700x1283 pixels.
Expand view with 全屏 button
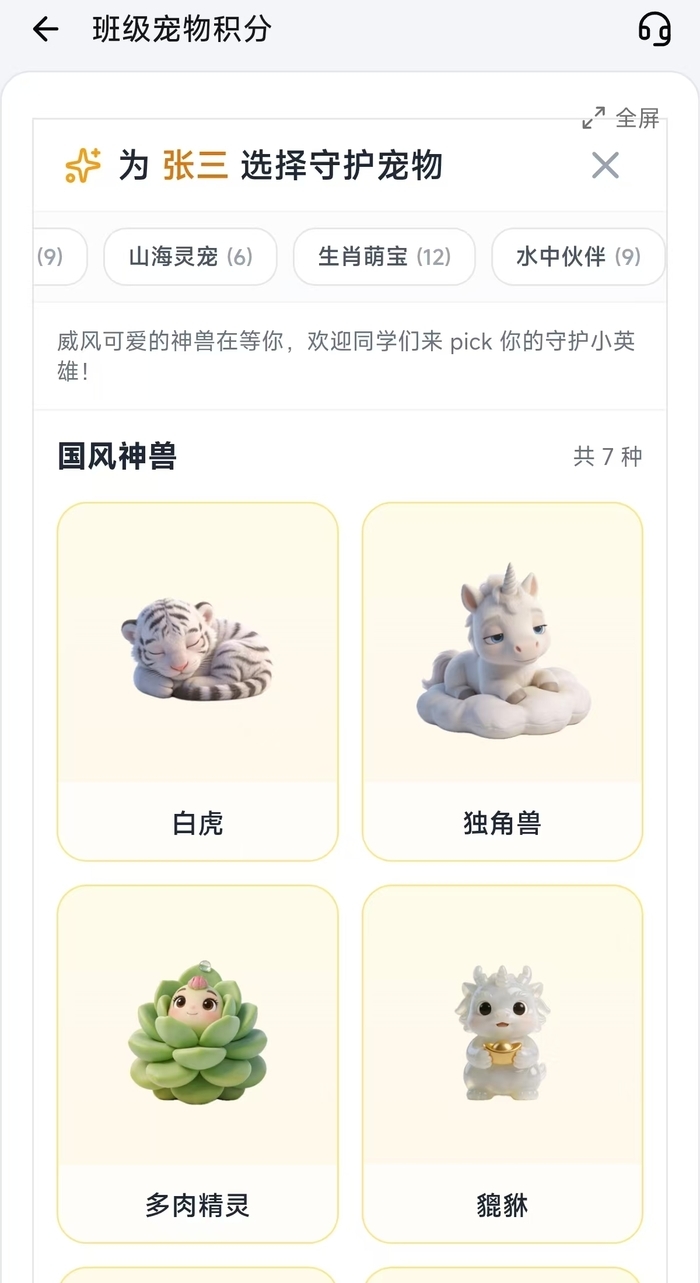tap(621, 118)
